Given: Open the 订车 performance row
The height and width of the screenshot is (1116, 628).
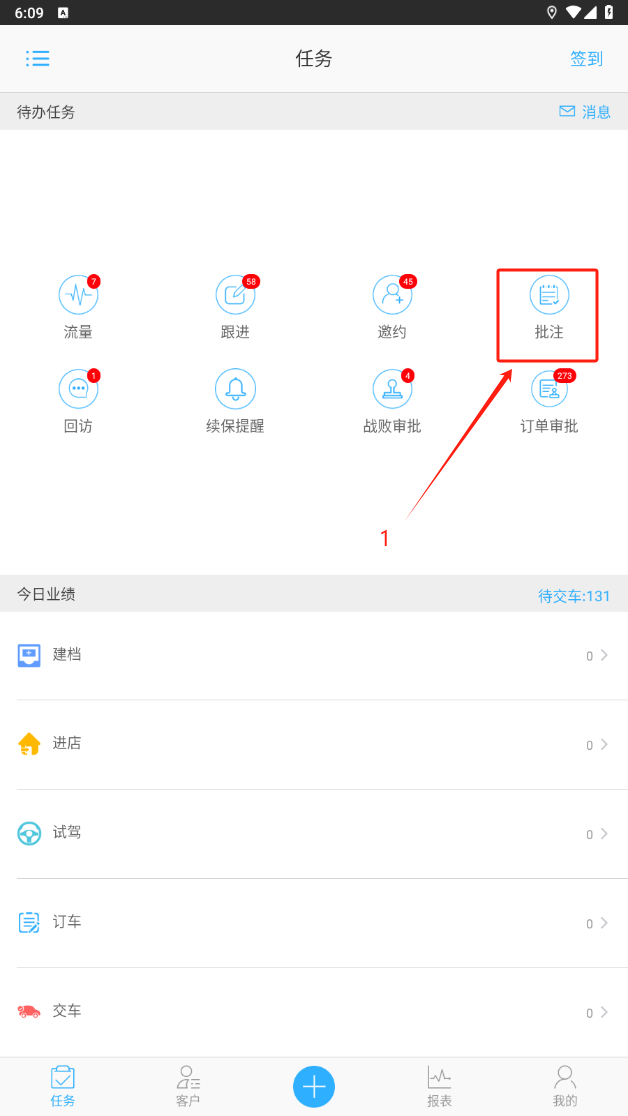Looking at the screenshot, I should [314, 922].
